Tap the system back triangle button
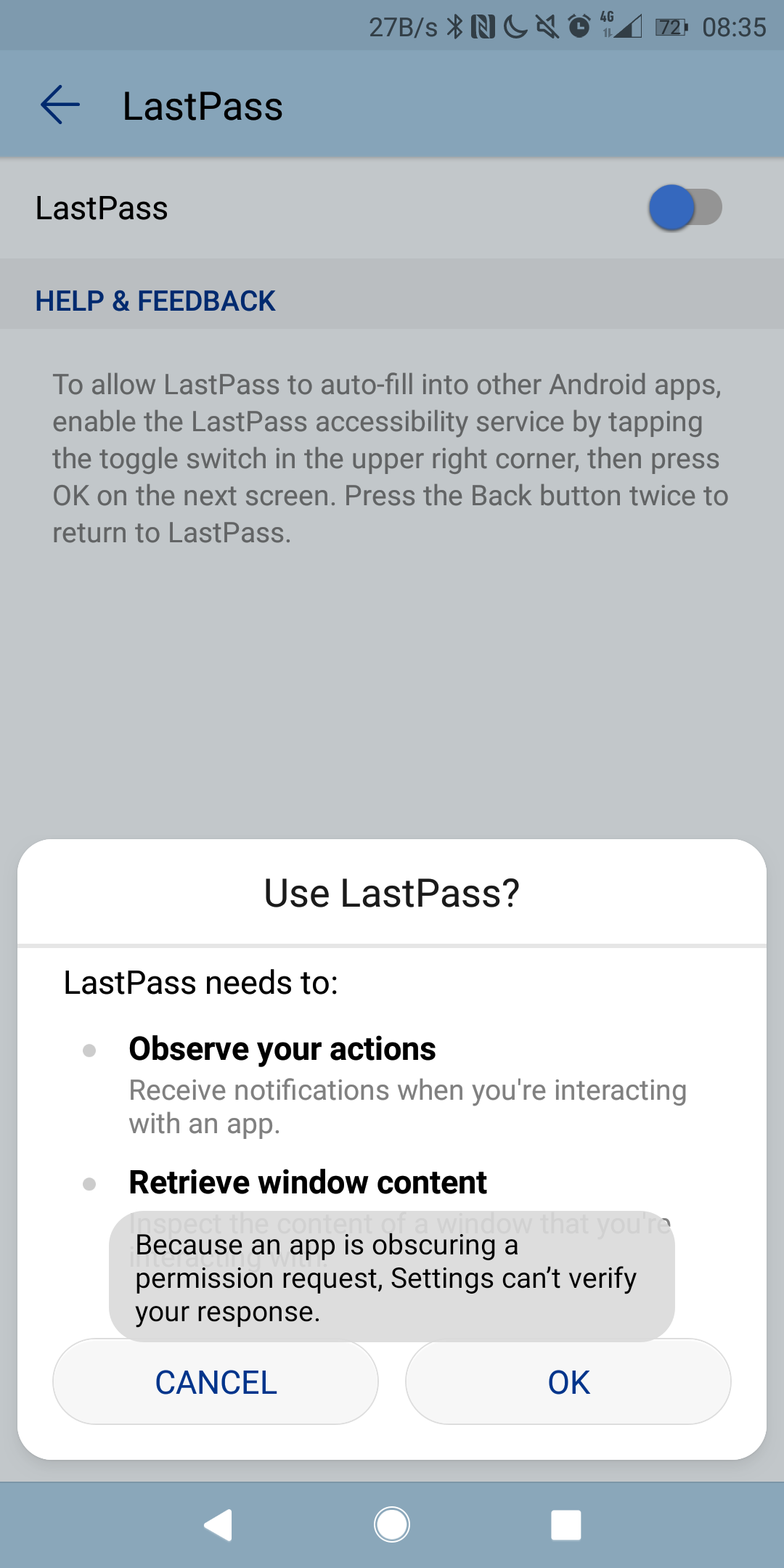 tap(218, 1524)
